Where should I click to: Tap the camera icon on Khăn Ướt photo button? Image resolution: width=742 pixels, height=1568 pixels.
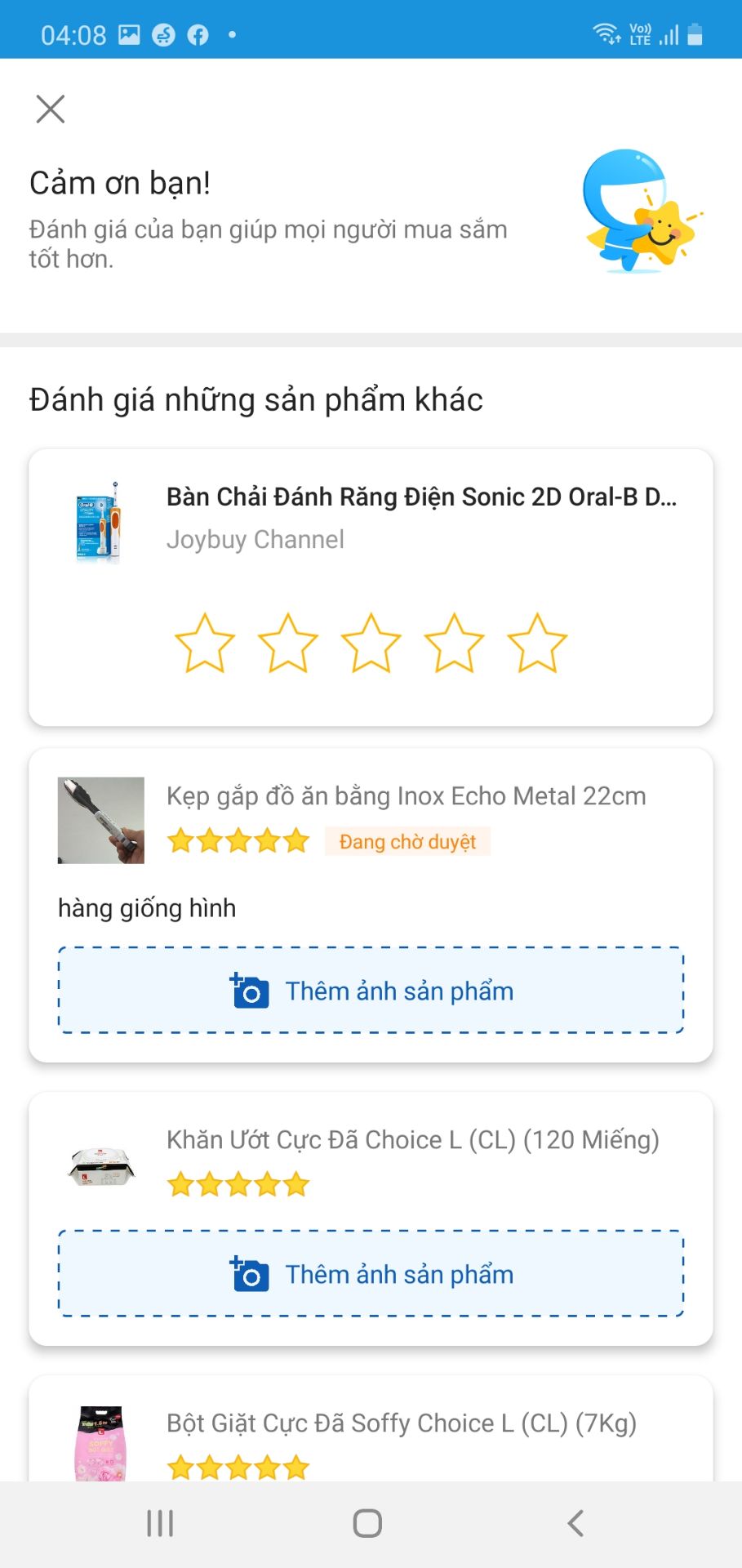click(x=249, y=1274)
